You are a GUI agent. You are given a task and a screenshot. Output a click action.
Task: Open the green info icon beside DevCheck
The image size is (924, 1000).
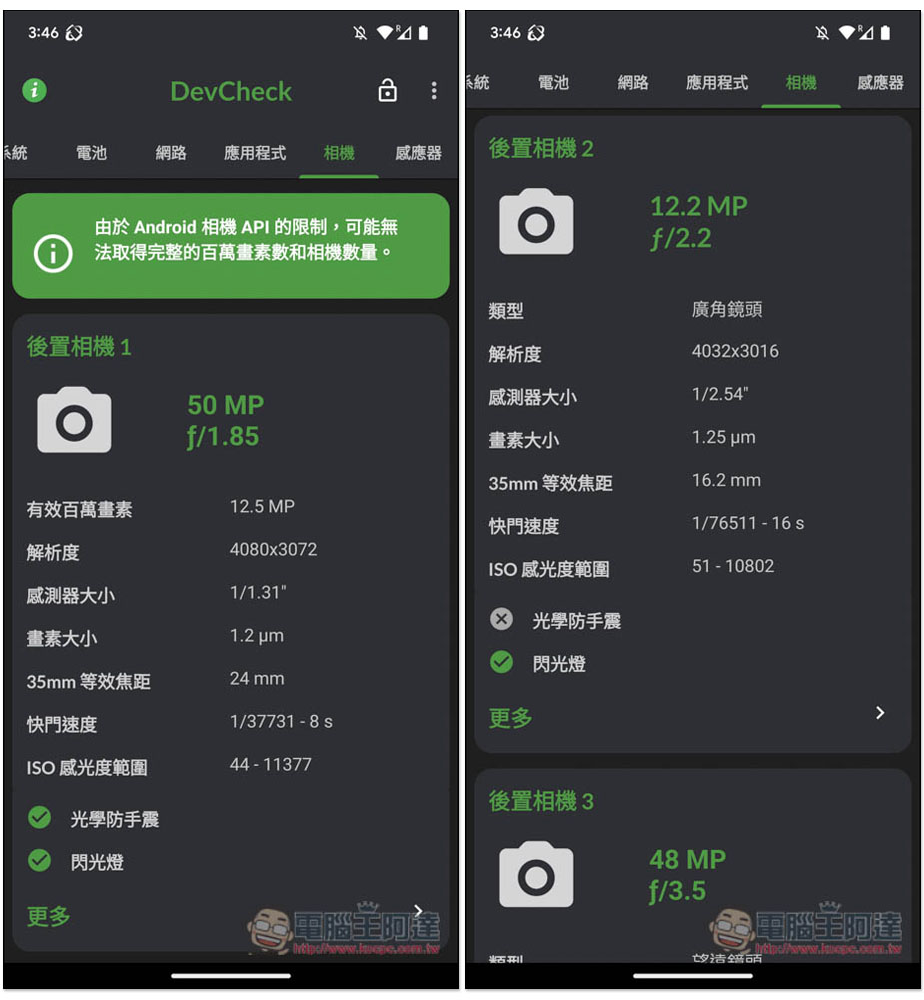tap(35, 91)
